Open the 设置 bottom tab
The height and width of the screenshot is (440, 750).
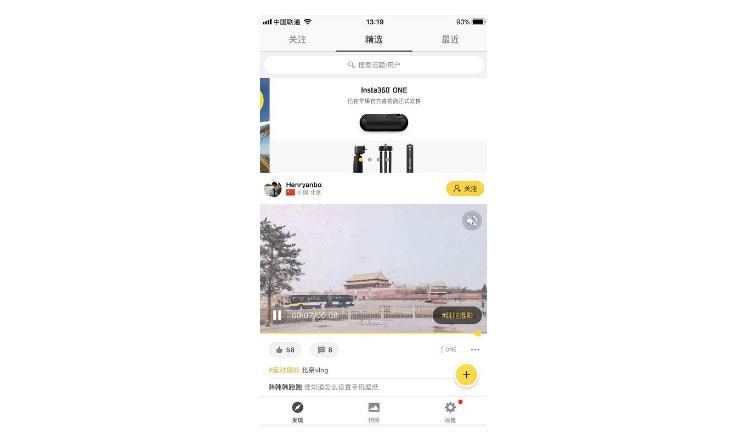pos(450,412)
